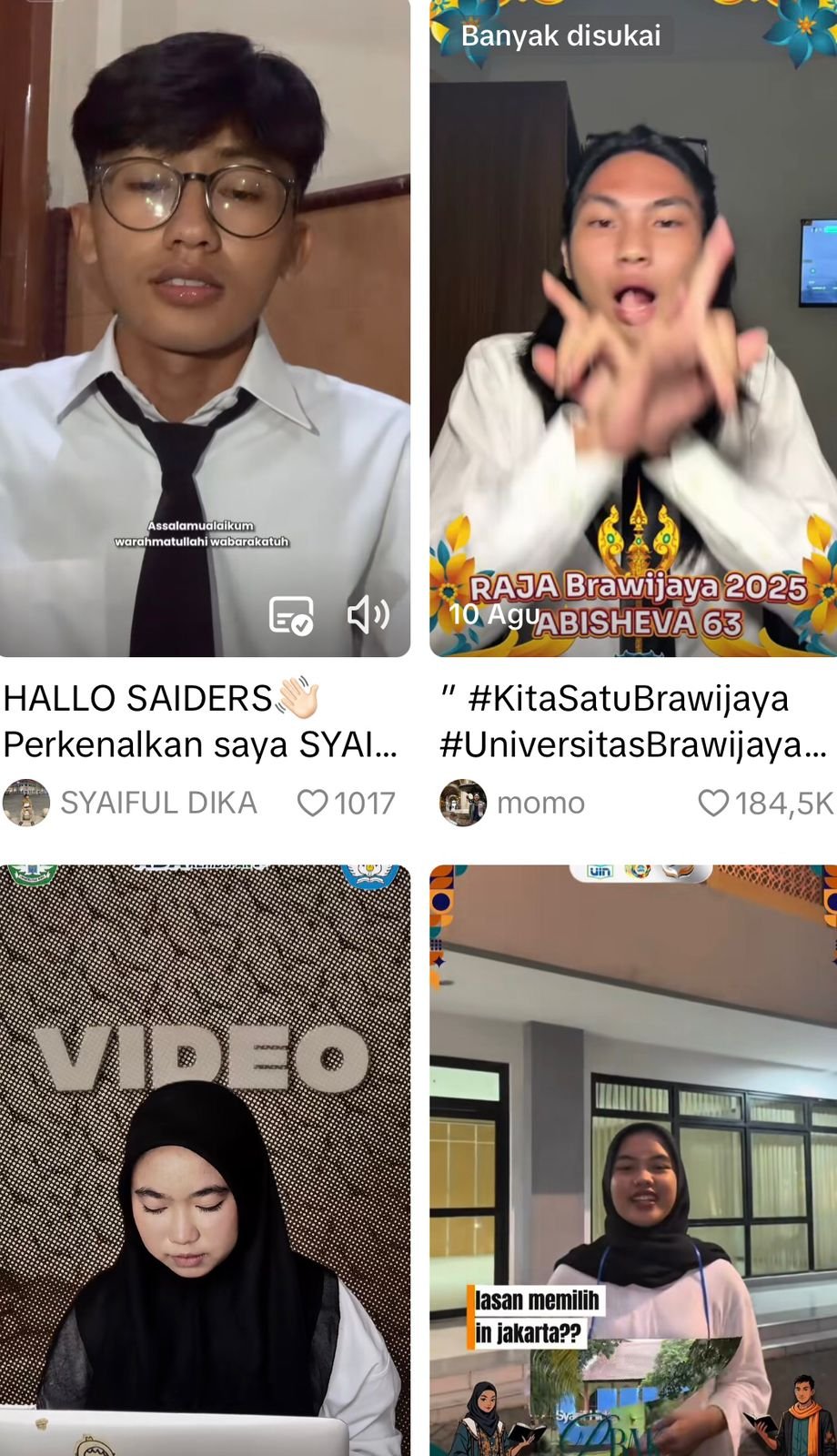Open the video with the VIDEO text backdrop
Screen dimensions: 837x1456
[x=205, y=1156]
